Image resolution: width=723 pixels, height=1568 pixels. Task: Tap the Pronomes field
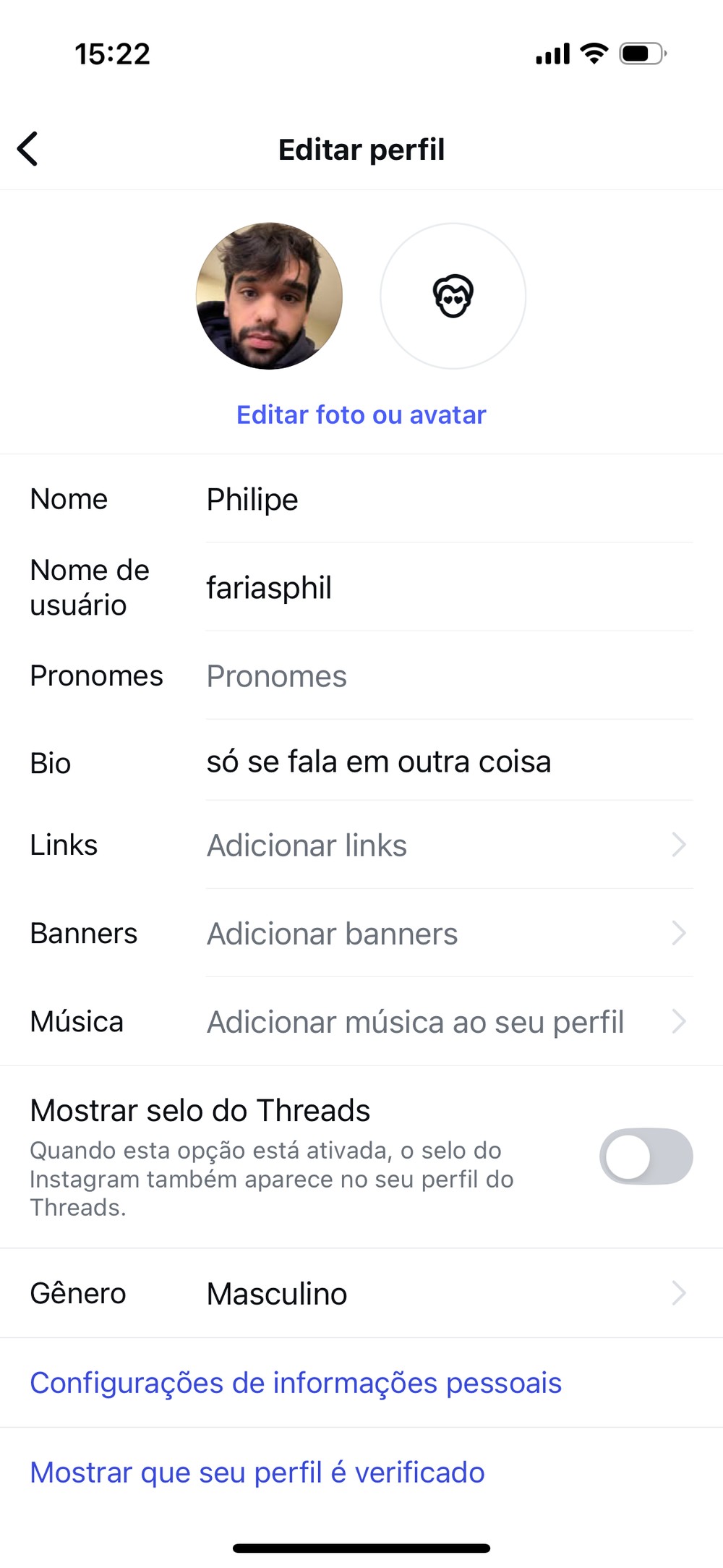tap(448, 676)
